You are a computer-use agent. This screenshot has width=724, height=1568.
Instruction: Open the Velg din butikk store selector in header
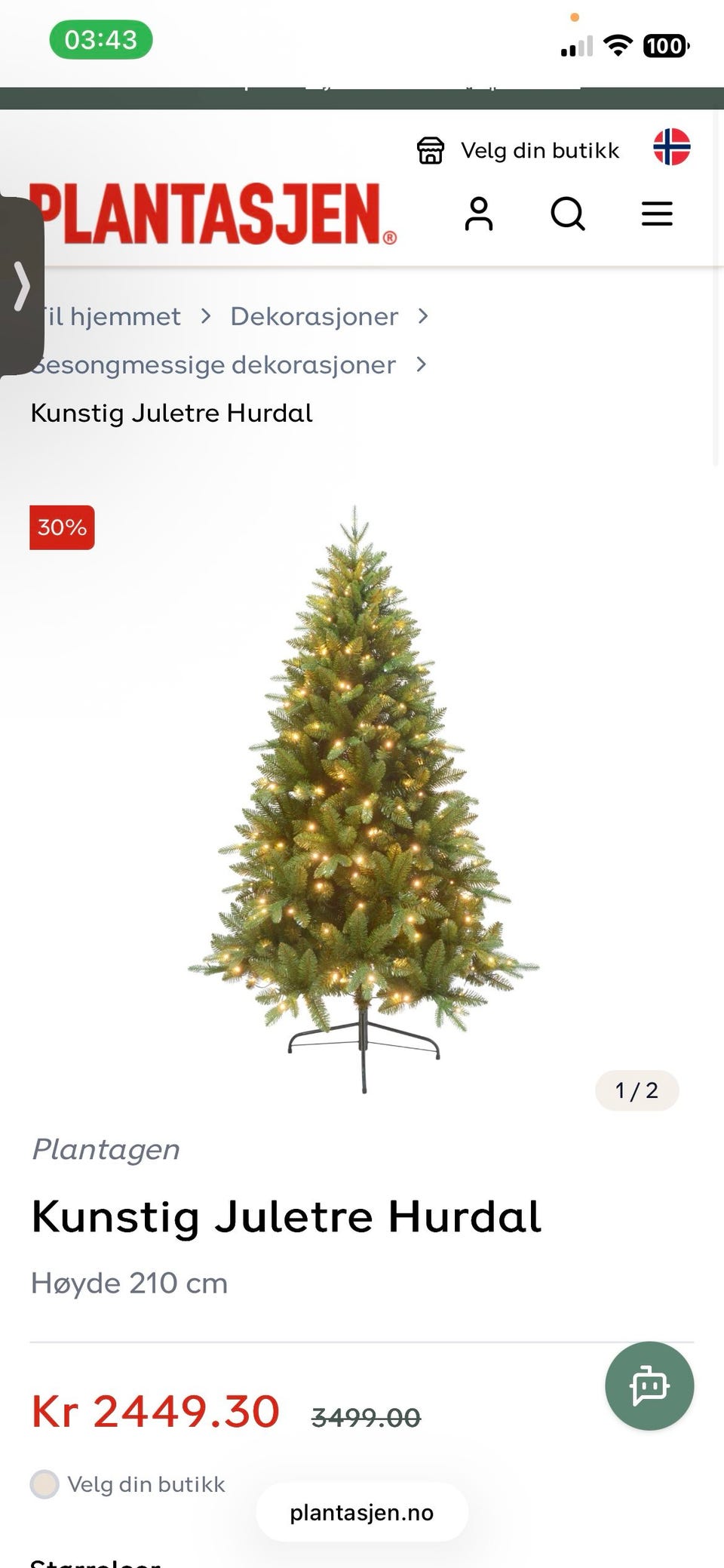coord(517,150)
